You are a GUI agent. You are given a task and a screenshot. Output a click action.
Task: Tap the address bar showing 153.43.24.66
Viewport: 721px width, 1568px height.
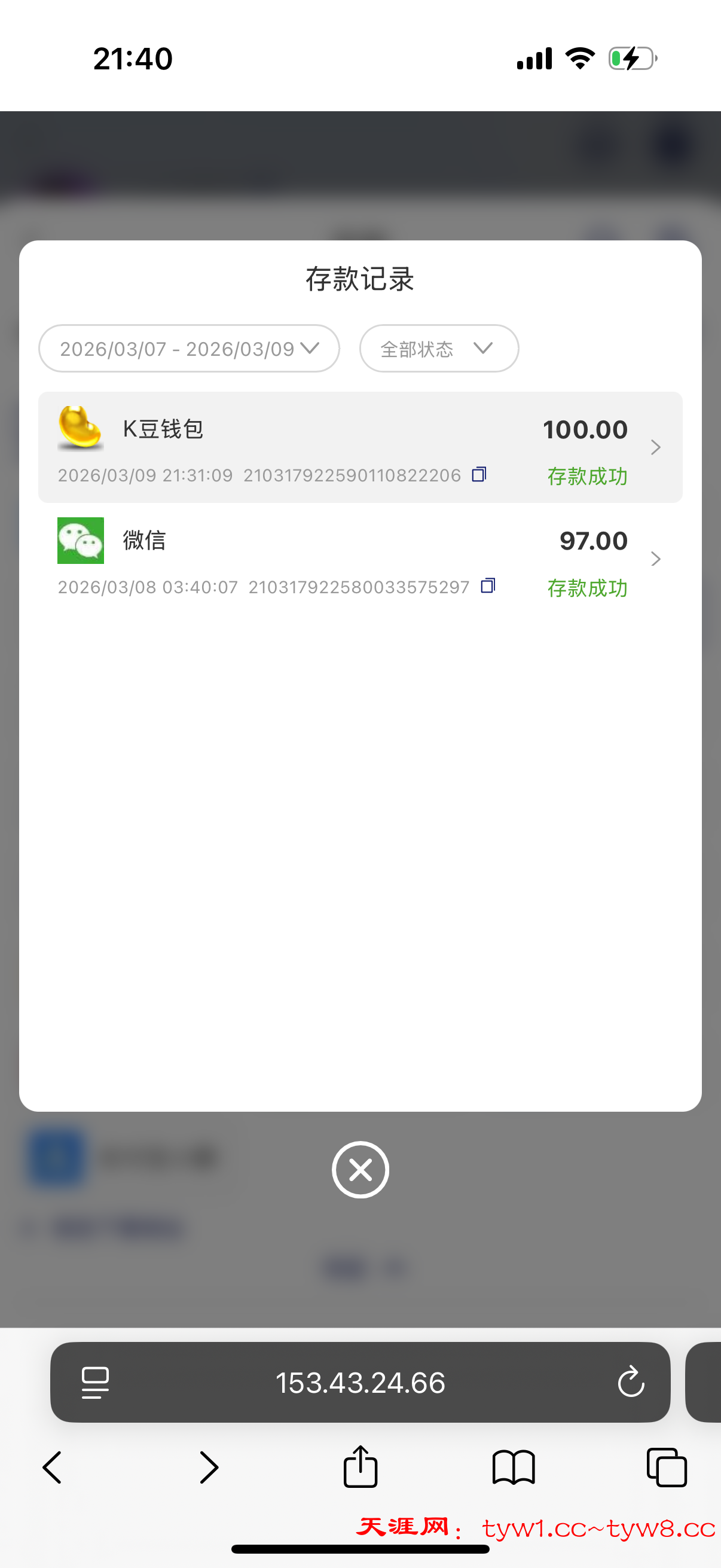(360, 1382)
